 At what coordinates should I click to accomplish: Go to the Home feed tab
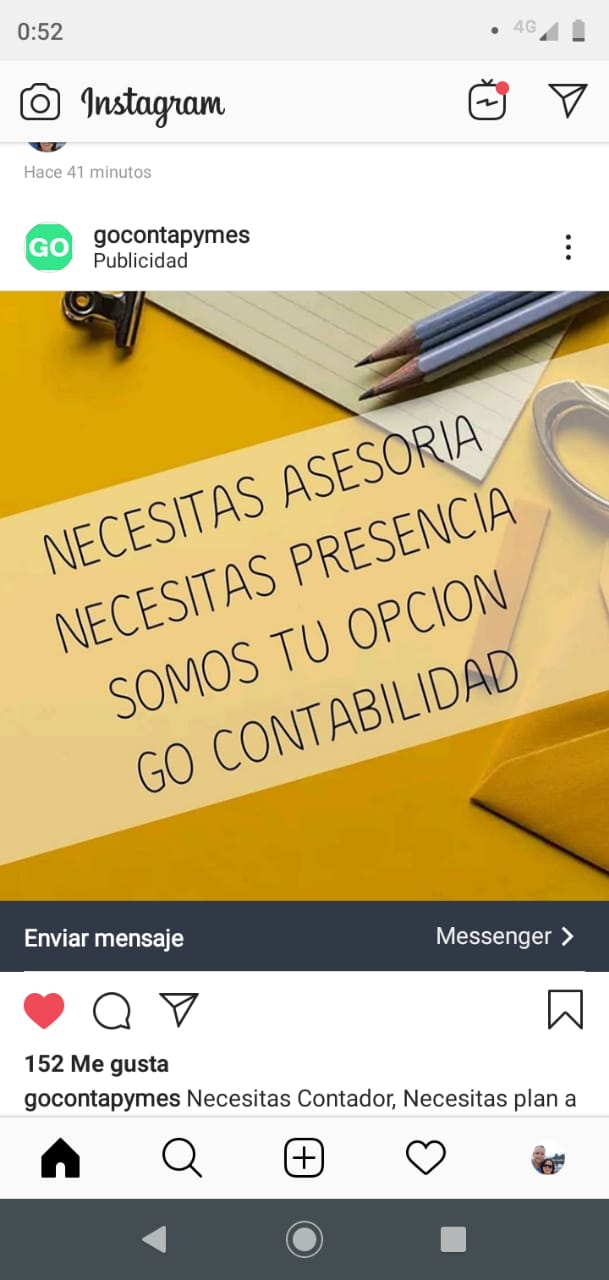coord(60,1158)
